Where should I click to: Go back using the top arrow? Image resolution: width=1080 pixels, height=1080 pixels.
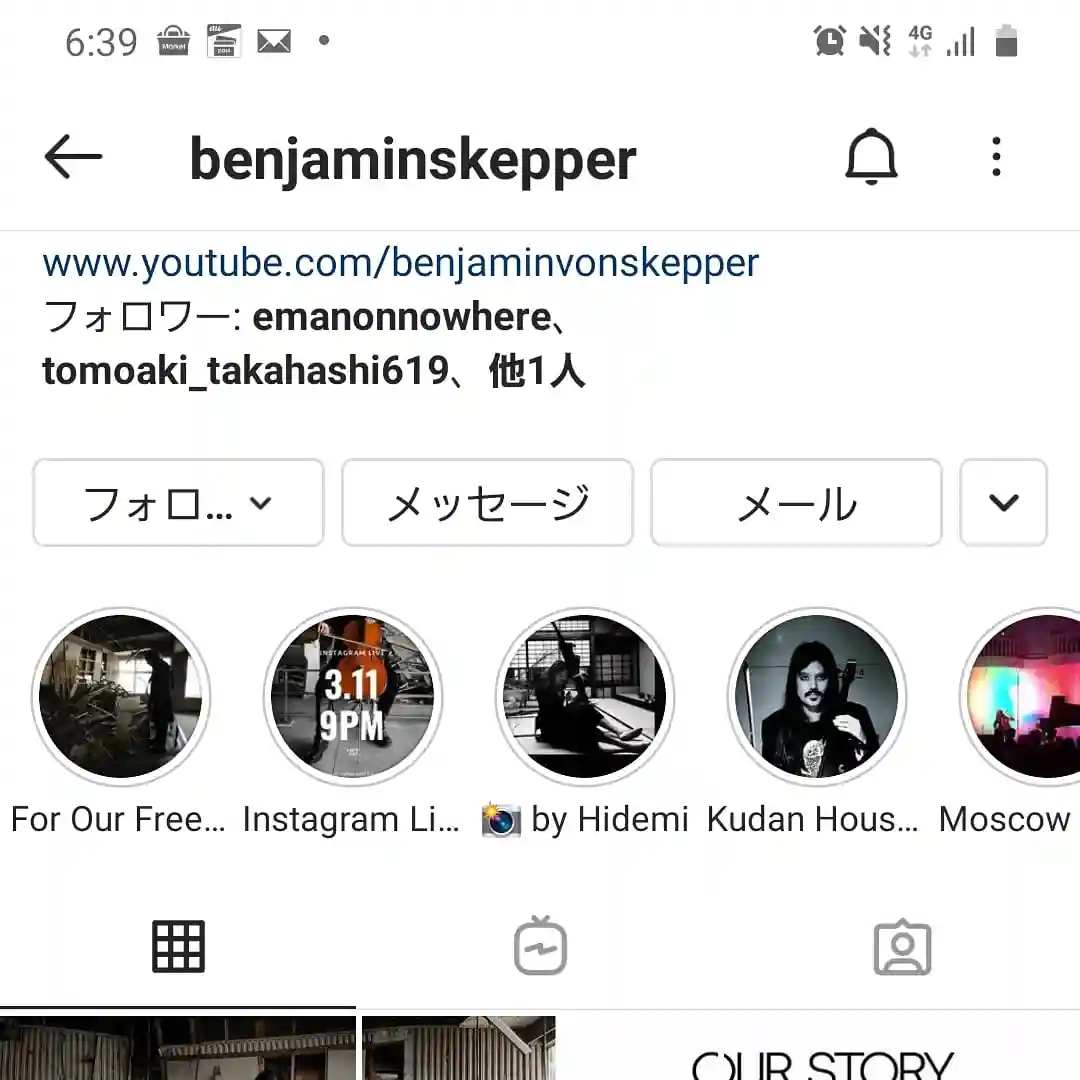pyautogui.click(x=73, y=158)
